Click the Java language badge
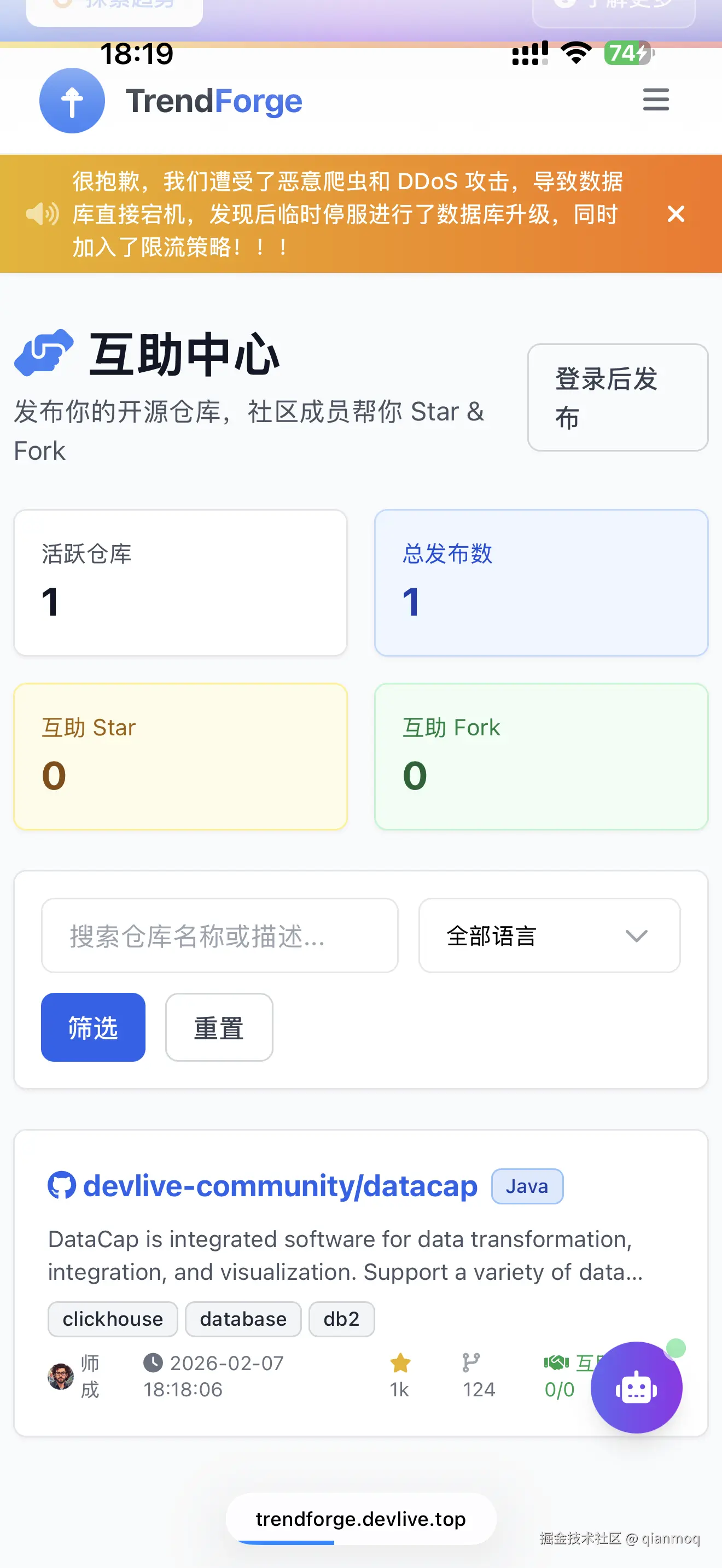This screenshot has width=722, height=1568. tap(527, 1186)
